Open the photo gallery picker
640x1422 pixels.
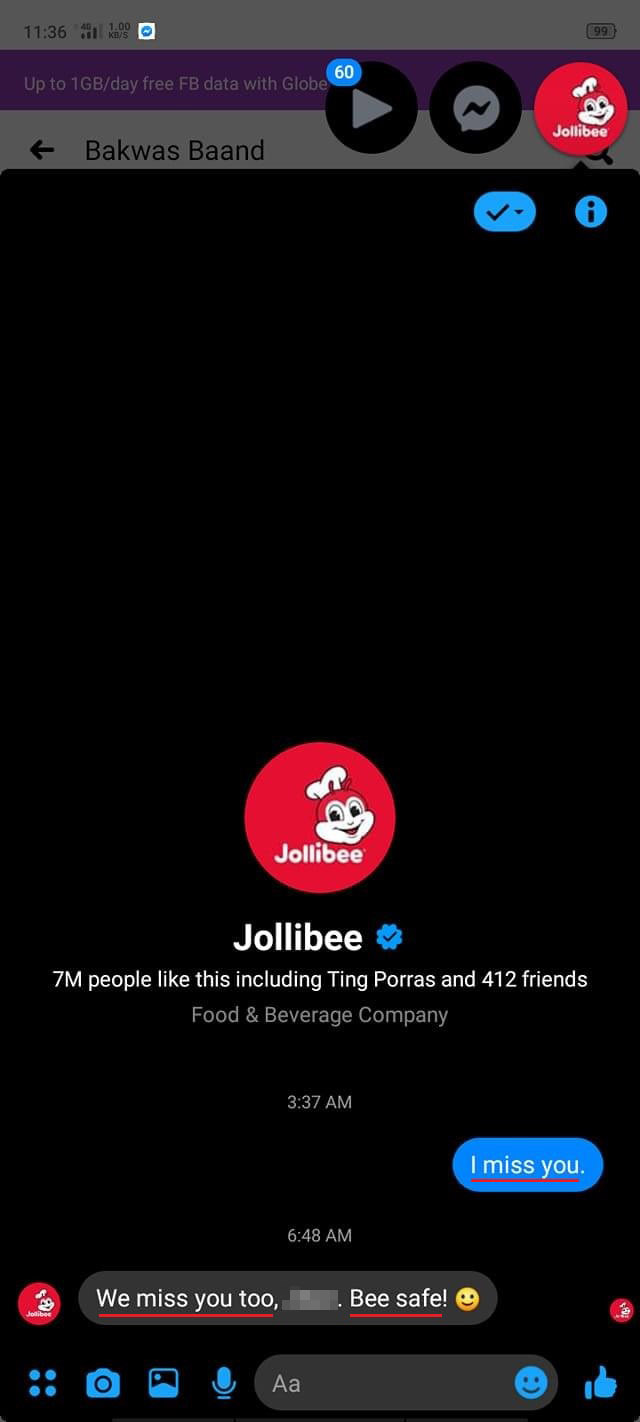tap(163, 1383)
